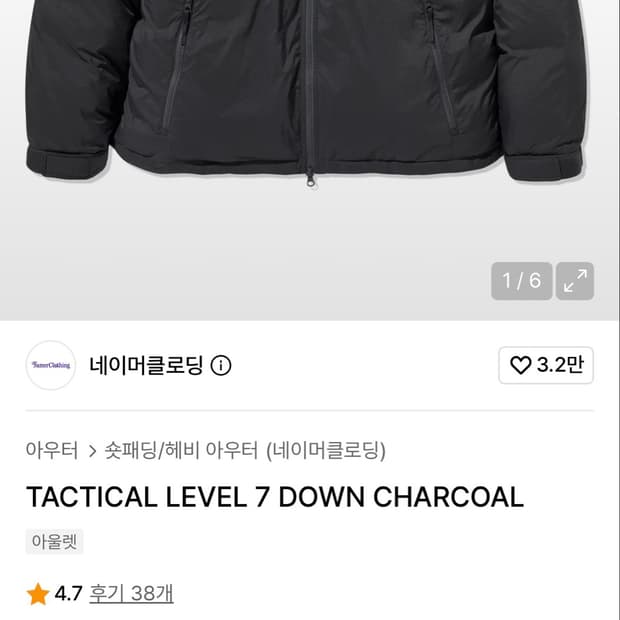This screenshot has width=620, height=620.
Task: Like the product with the heart button
Action: [x=546, y=365]
